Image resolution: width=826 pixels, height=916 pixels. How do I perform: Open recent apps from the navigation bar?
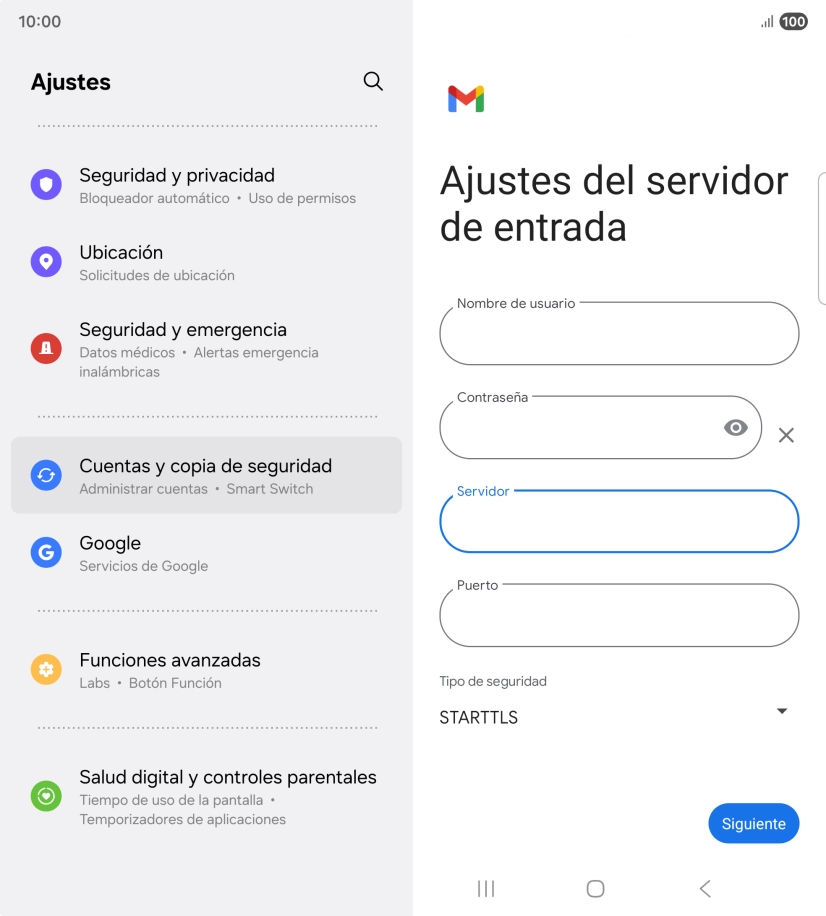486,888
